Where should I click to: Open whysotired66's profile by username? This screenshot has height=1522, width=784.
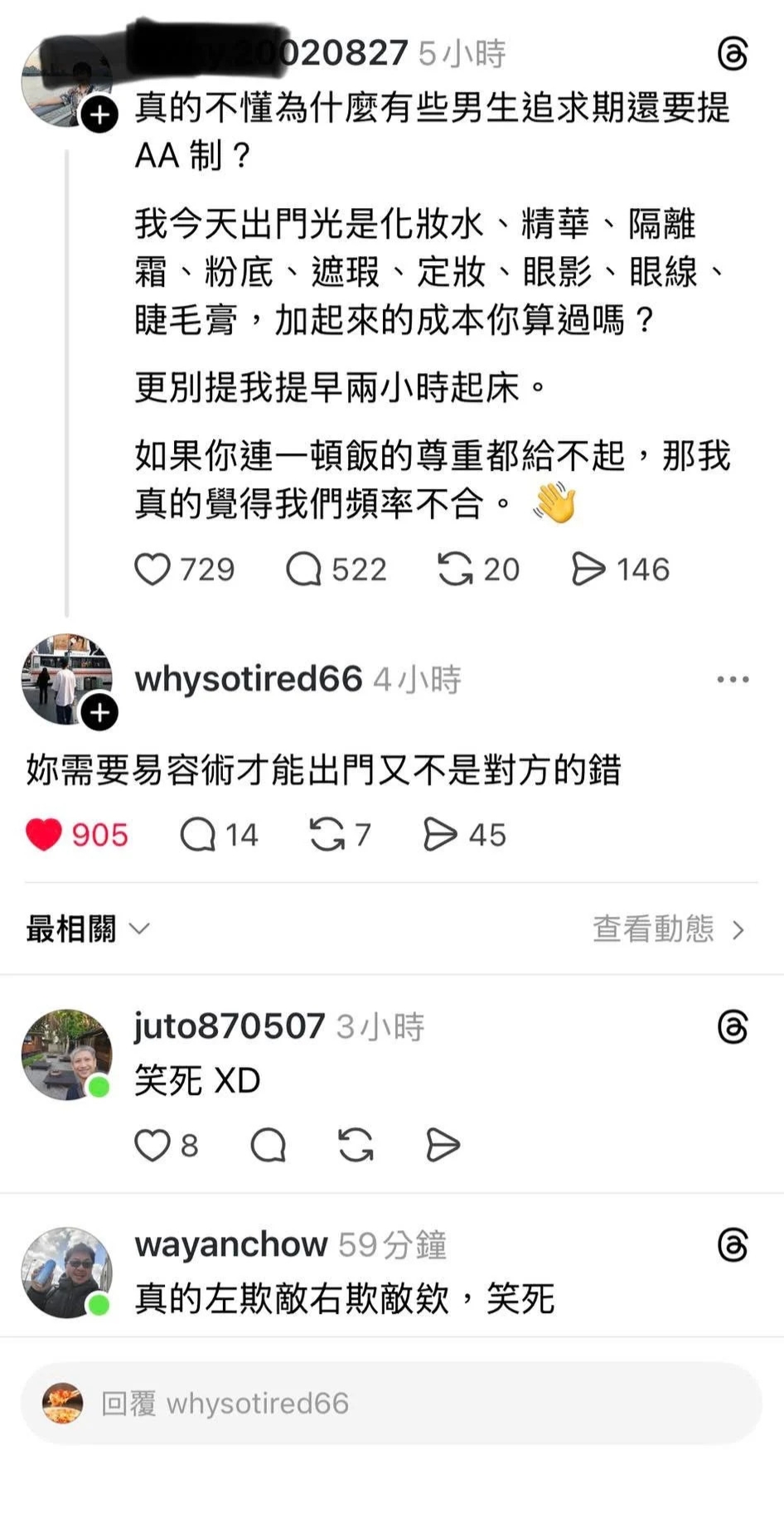point(249,680)
